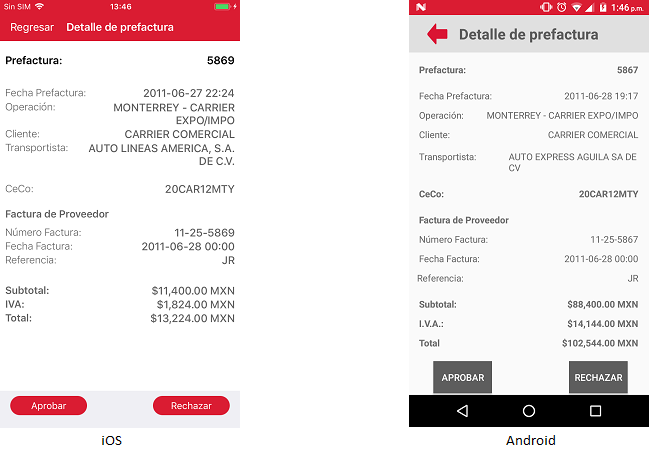Image resolution: width=650 pixels, height=450 pixels.
Task: Tap the gray APROBAR button on the Android screen
Action: pyautogui.click(x=462, y=378)
